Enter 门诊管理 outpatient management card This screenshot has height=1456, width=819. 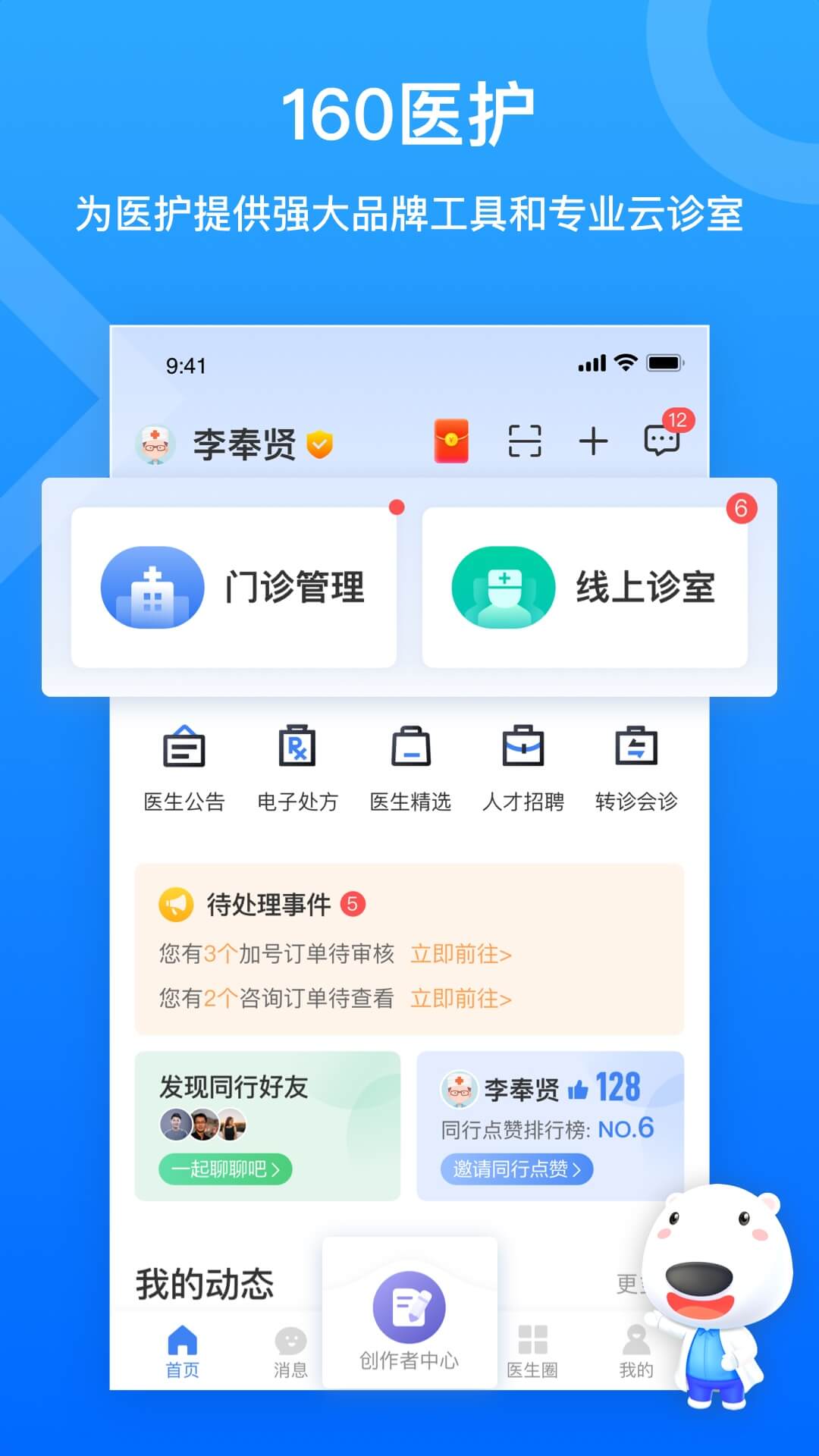(x=234, y=588)
